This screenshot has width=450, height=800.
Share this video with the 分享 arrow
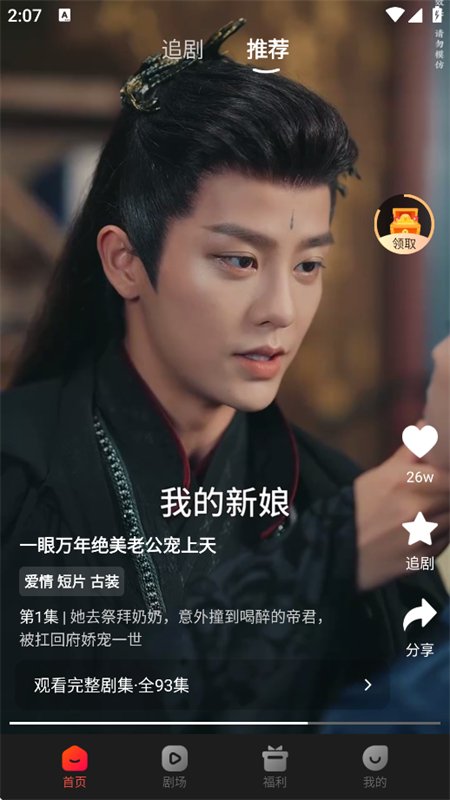(x=419, y=628)
